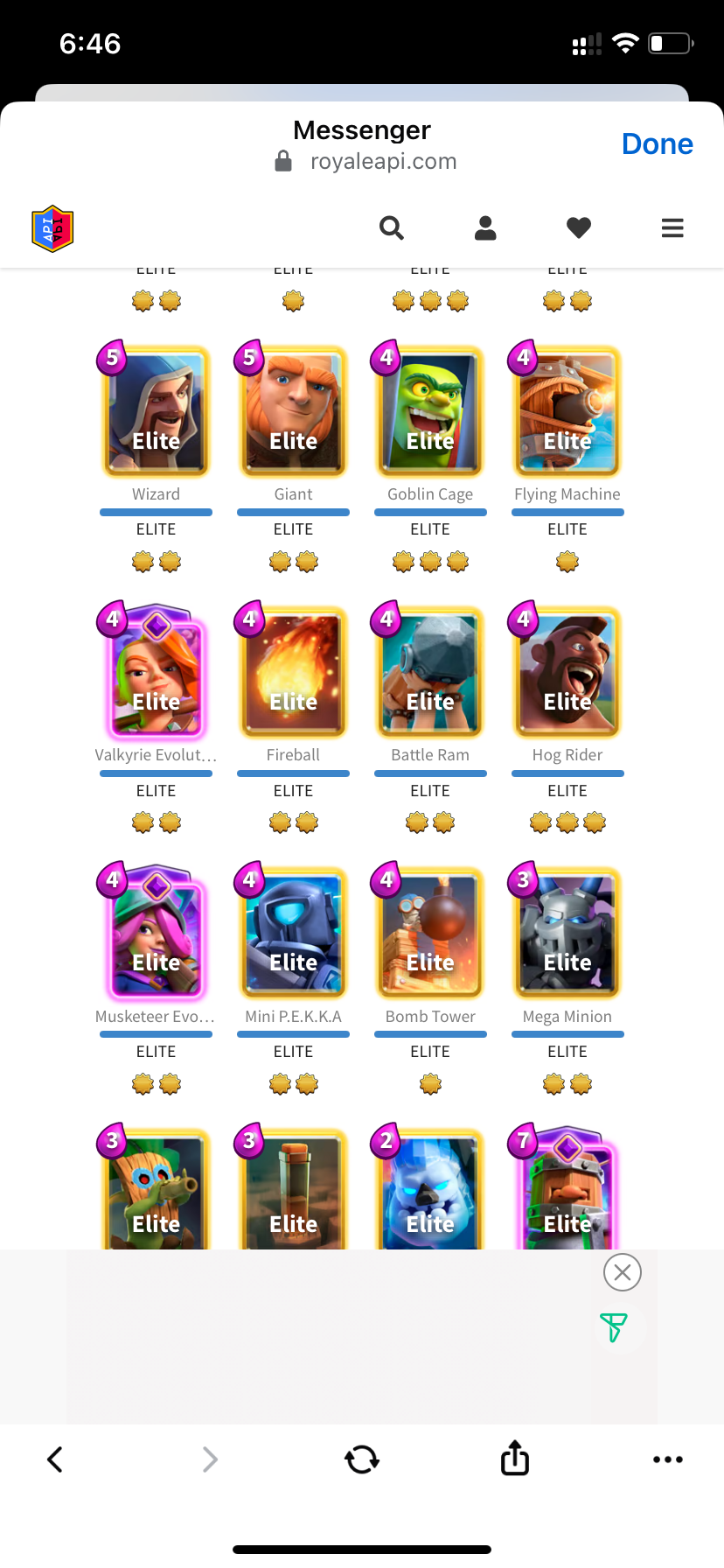Open the hamburger menu
Image resolution: width=724 pixels, height=1568 pixels.
pyautogui.click(x=672, y=228)
